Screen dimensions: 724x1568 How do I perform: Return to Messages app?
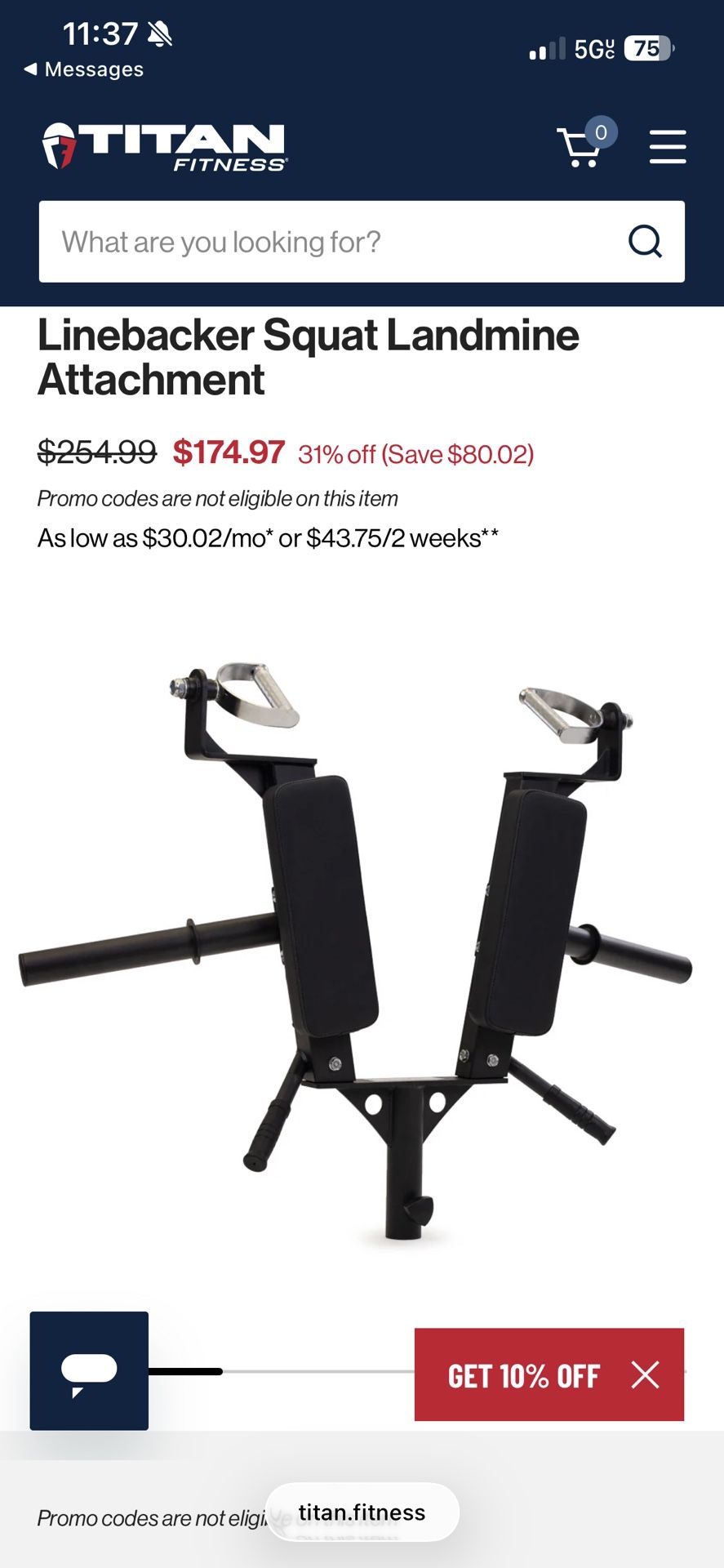tap(83, 69)
